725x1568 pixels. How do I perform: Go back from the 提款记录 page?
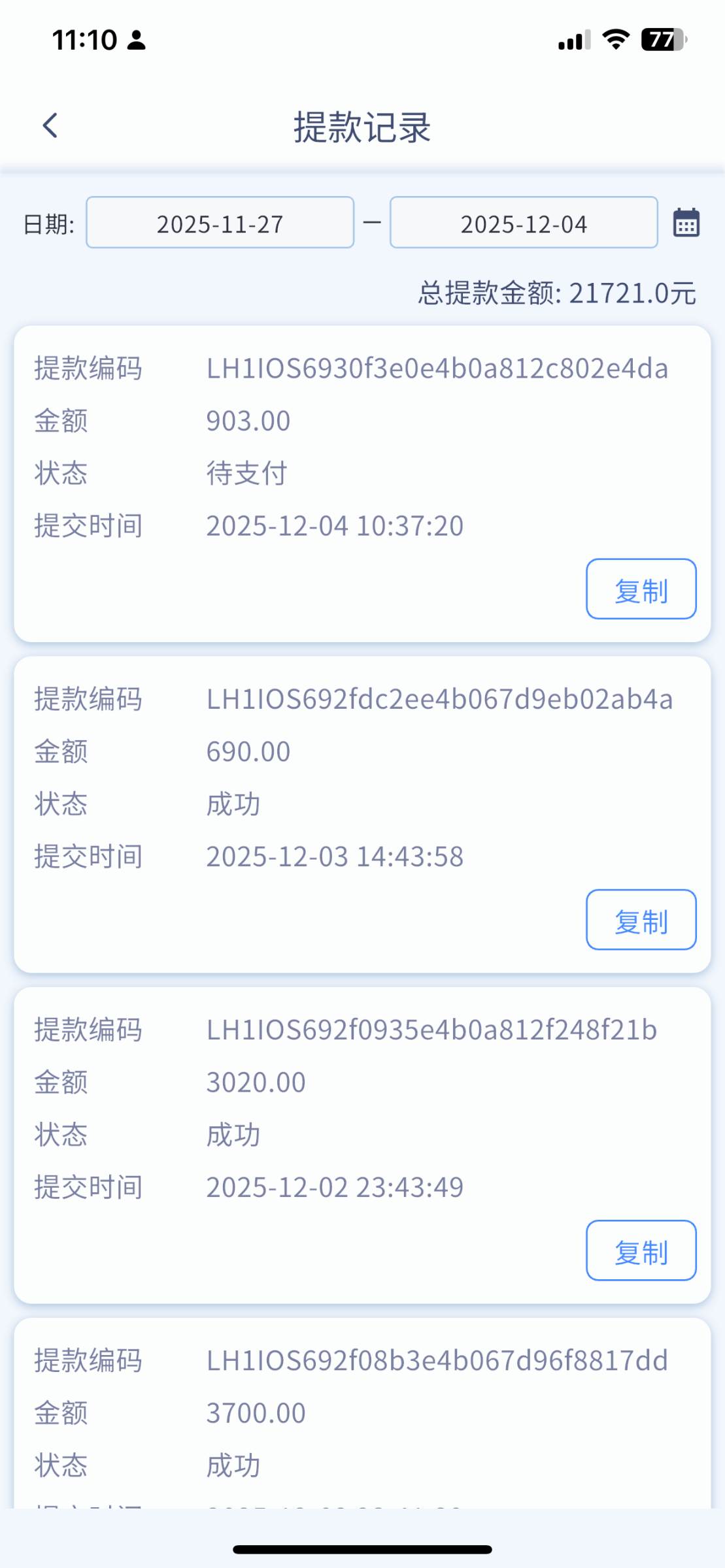50,125
